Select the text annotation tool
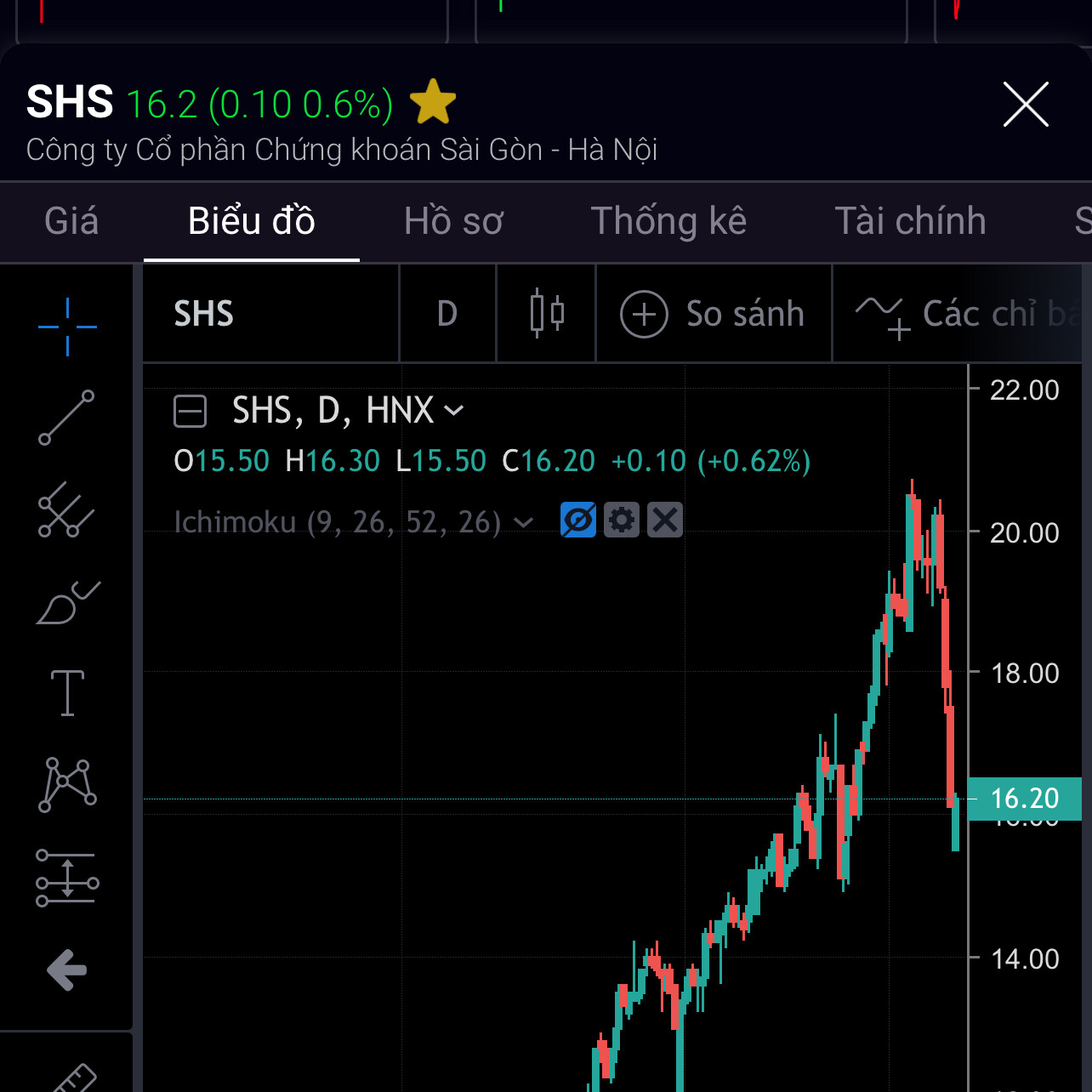Viewport: 1092px width, 1092px height. click(x=67, y=693)
